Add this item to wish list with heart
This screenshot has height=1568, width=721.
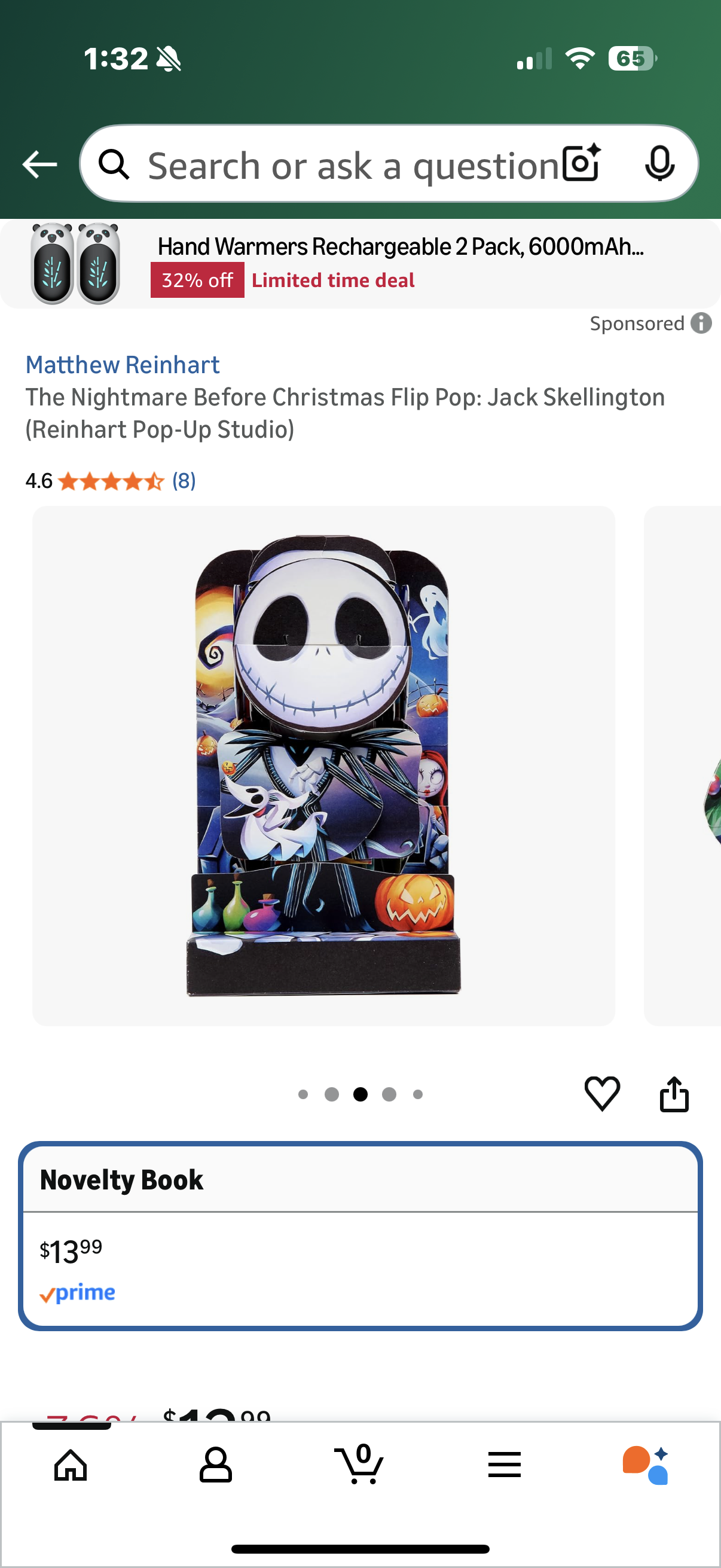click(x=602, y=1093)
